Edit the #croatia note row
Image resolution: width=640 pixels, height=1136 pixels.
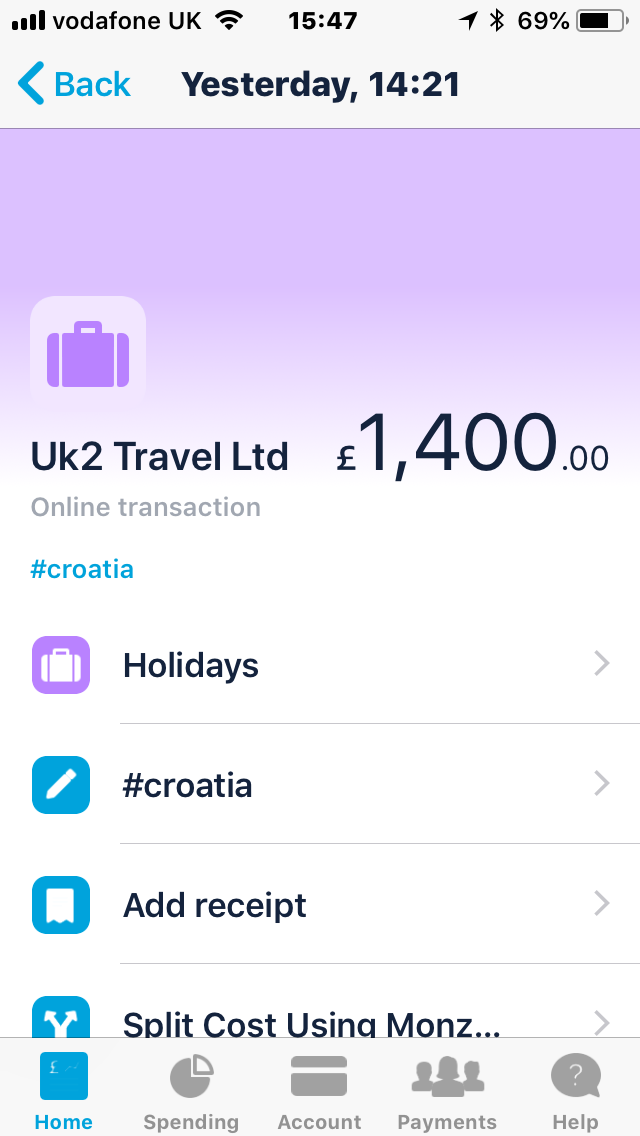320,785
